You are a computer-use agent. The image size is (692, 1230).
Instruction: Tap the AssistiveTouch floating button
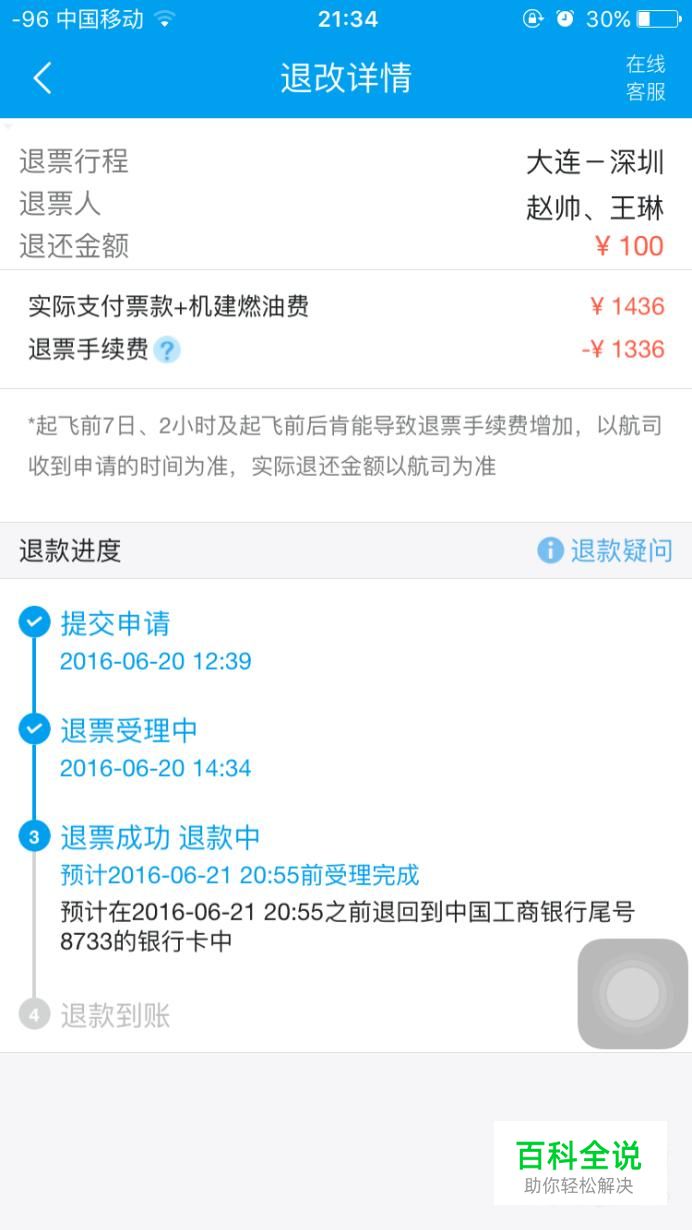[x=633, y=993]
